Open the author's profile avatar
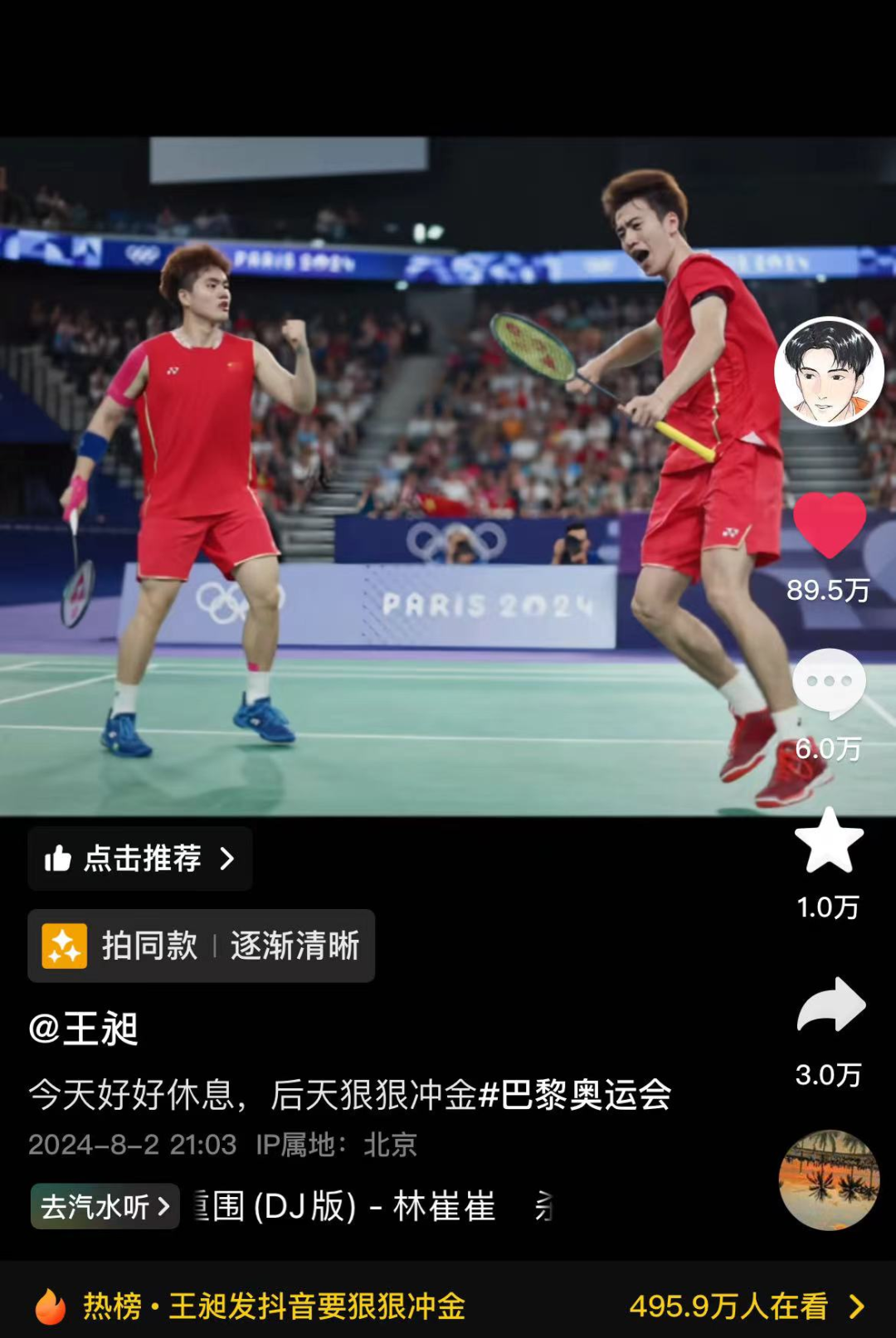 pos(829,372)
